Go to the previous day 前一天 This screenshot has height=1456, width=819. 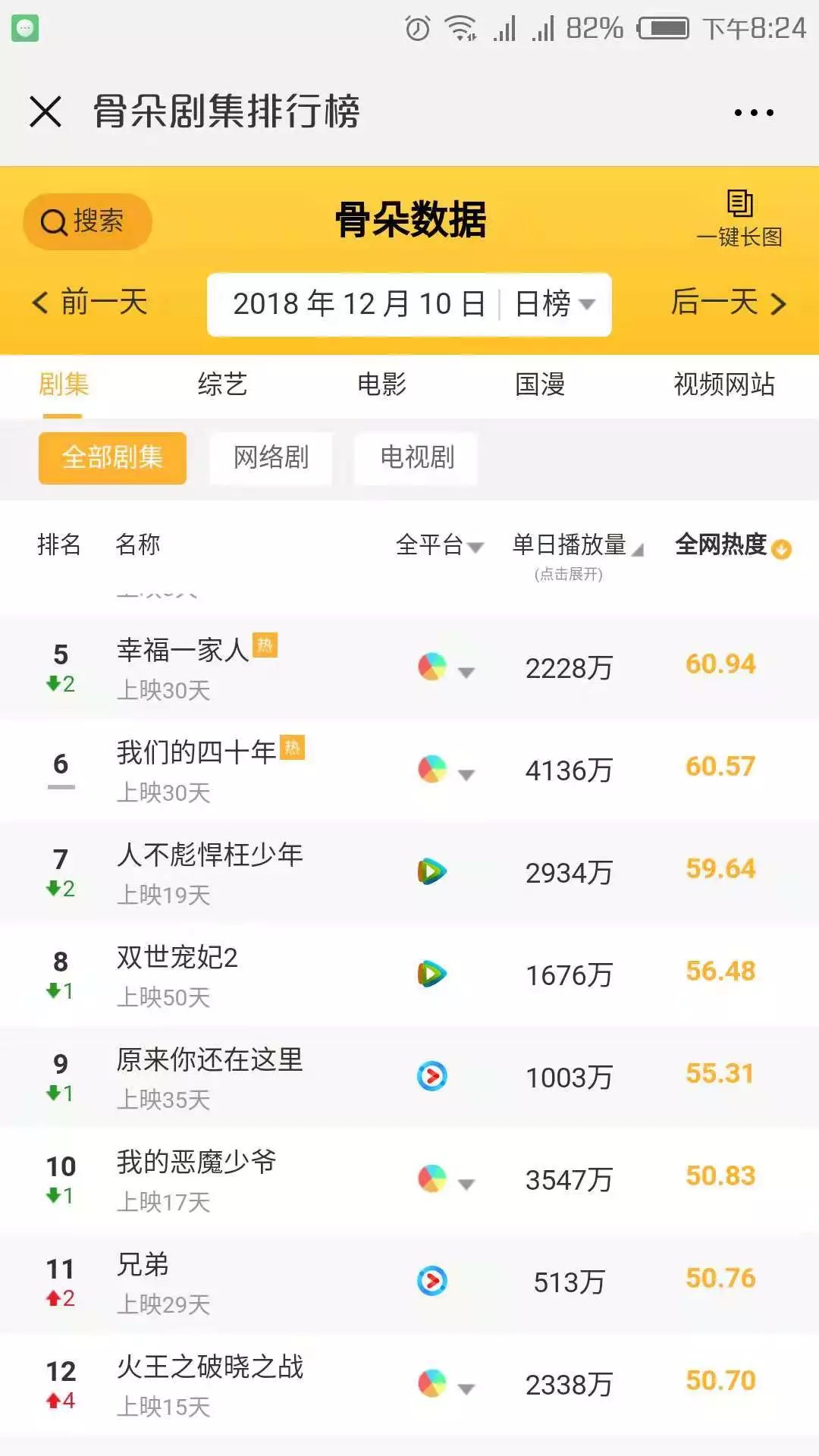[90, 303]
